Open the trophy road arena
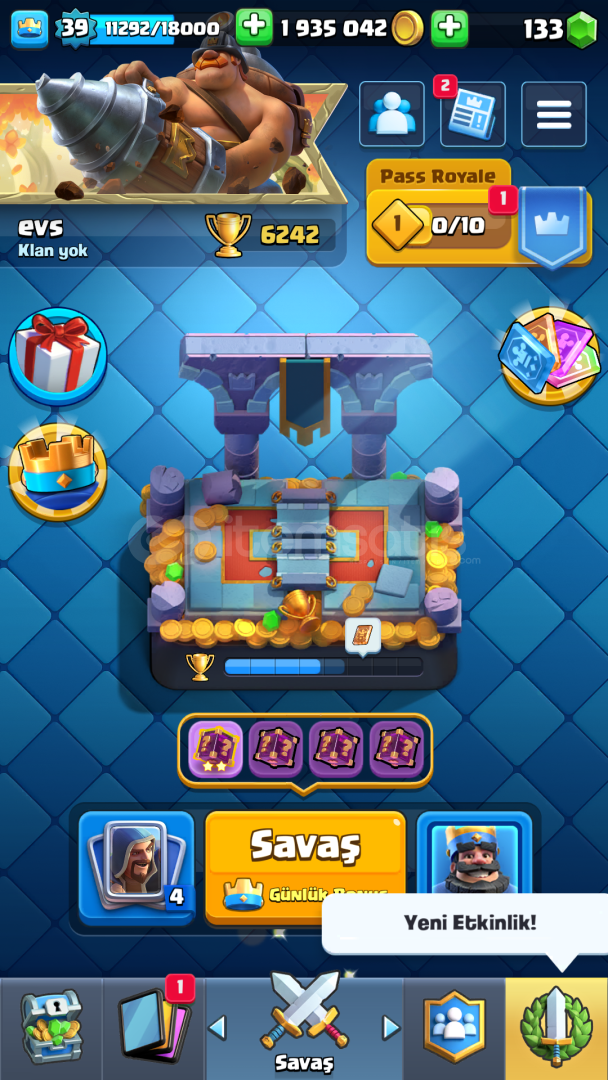The width and height of the screenshot is (608, 1080). coord(304,510)
